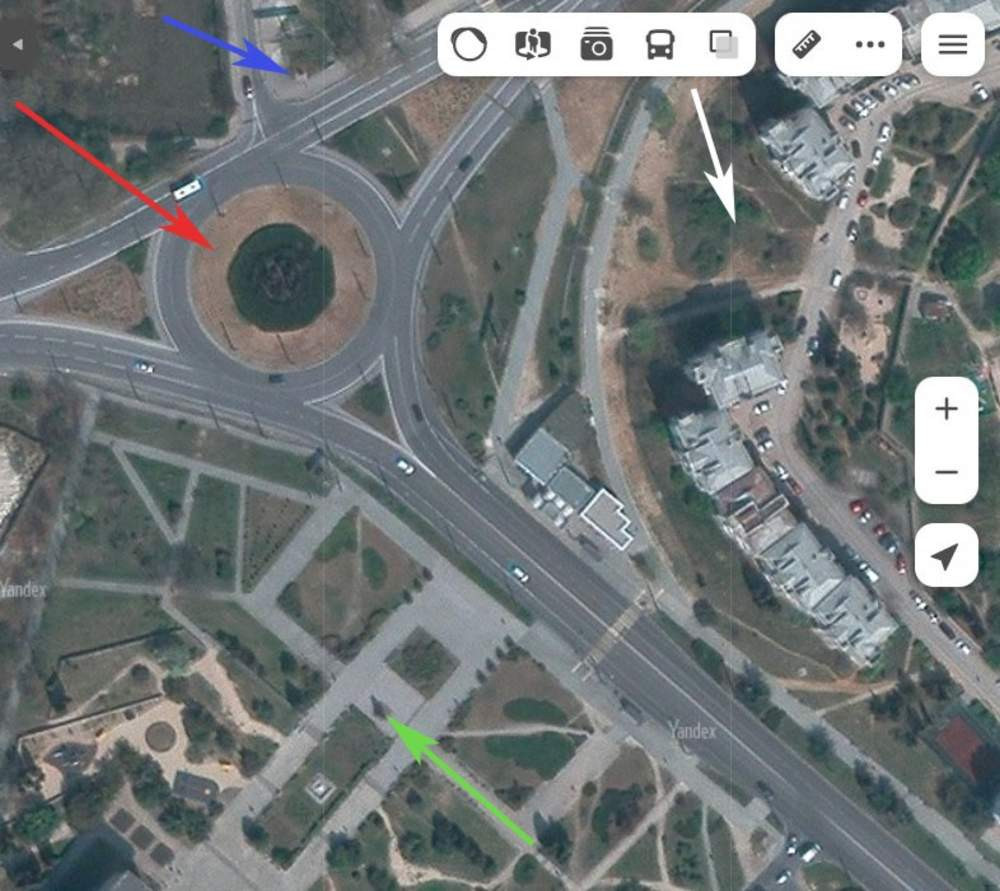This screenshot has width=1000, height=891.
Task: Open the three-dot more tools menu
Action: pos(870,44)
